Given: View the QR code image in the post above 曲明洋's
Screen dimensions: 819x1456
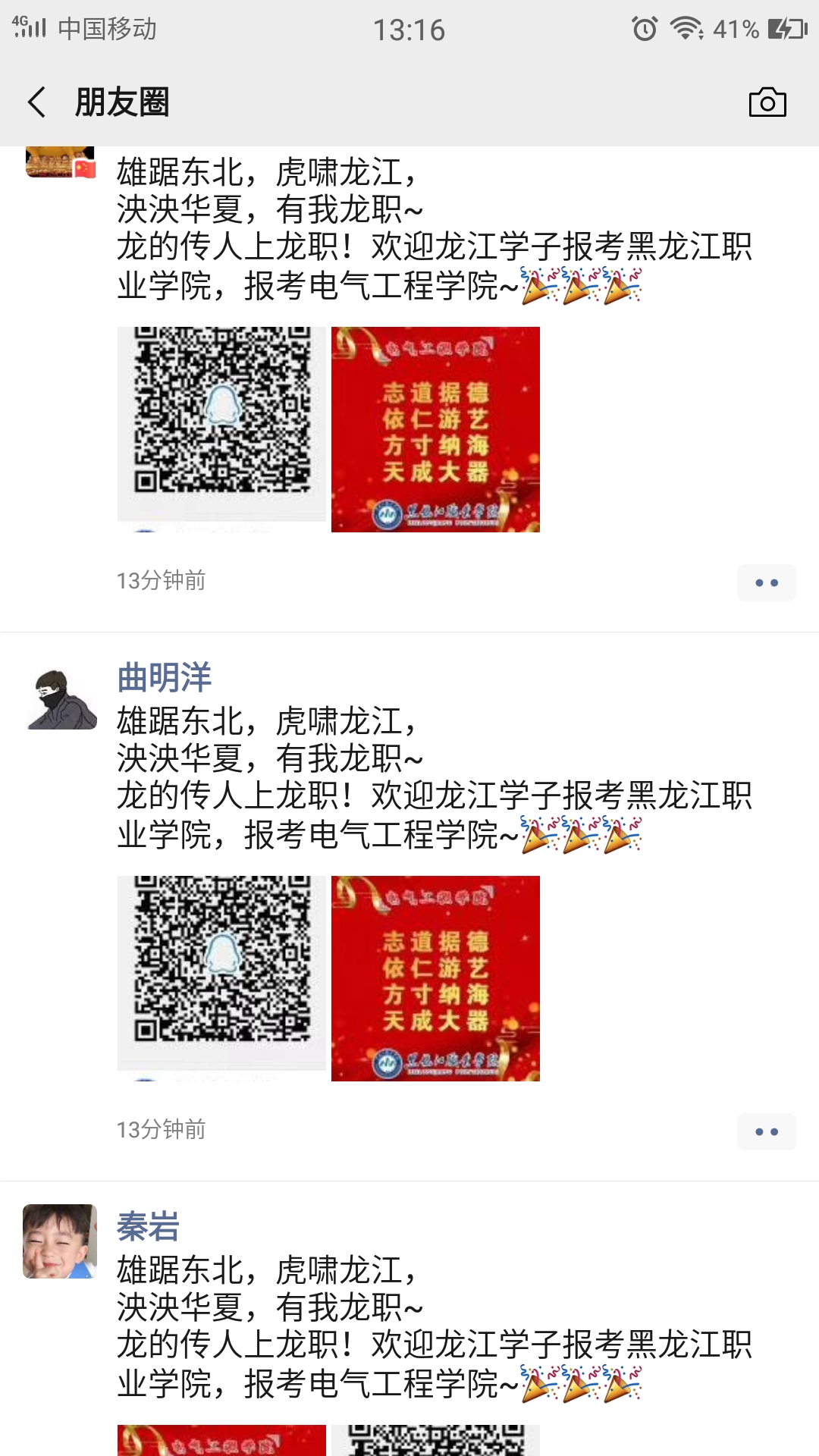Looking at the screenshot, I should click(221, 428).
